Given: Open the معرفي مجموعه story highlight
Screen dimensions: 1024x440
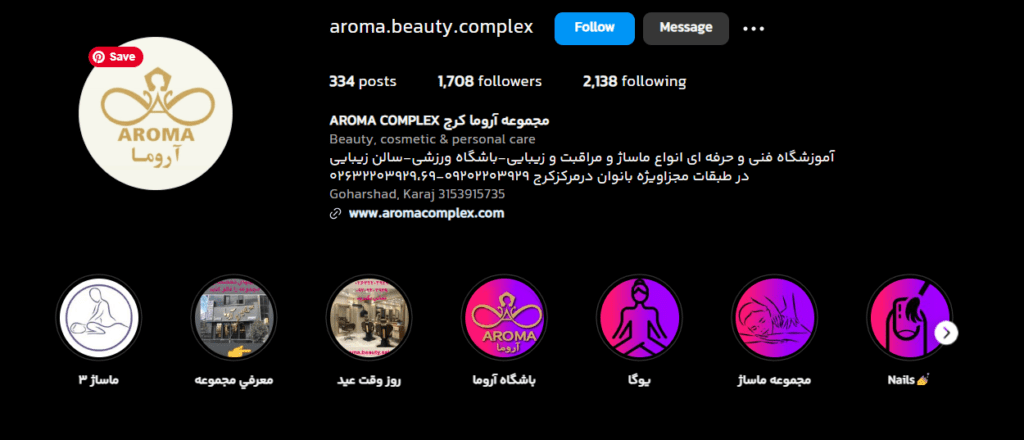Looking at the screenshot, I should tap(232, 319).
